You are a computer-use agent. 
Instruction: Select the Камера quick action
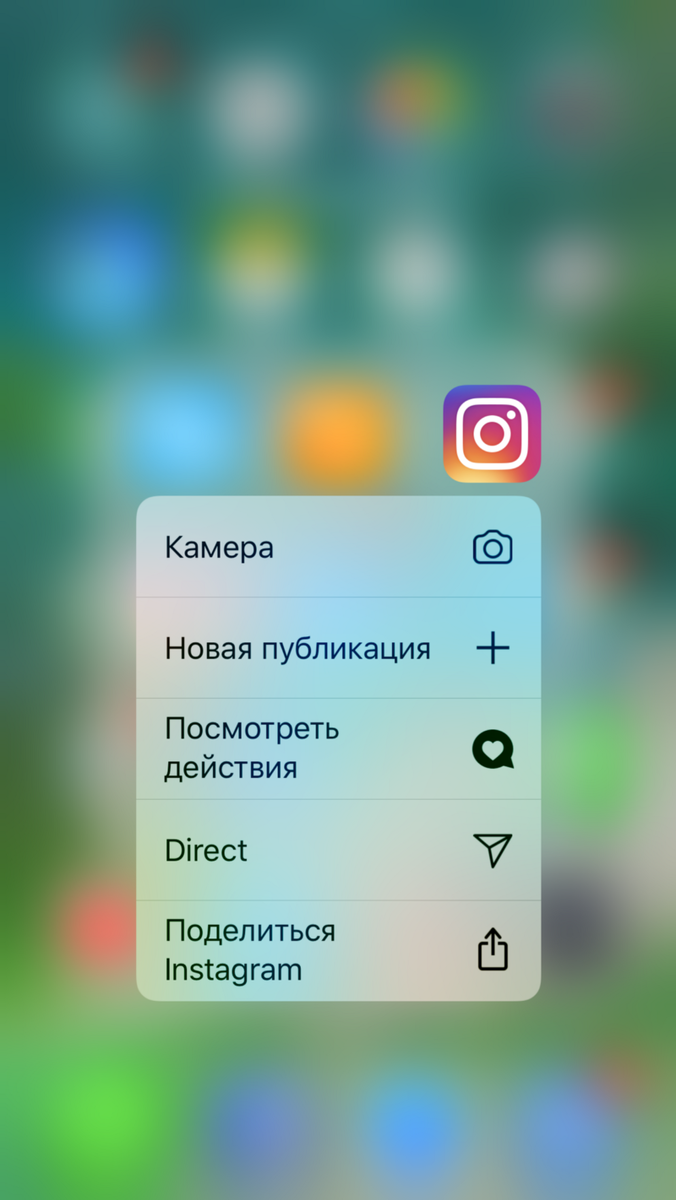[x=338, y=547]
